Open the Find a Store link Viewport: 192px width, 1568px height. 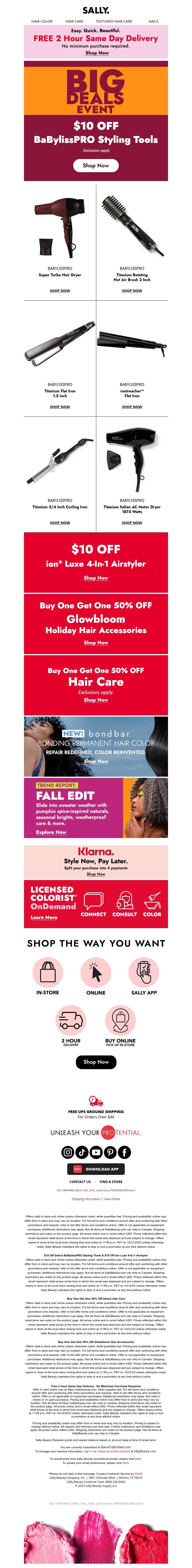pos(111,1182)
